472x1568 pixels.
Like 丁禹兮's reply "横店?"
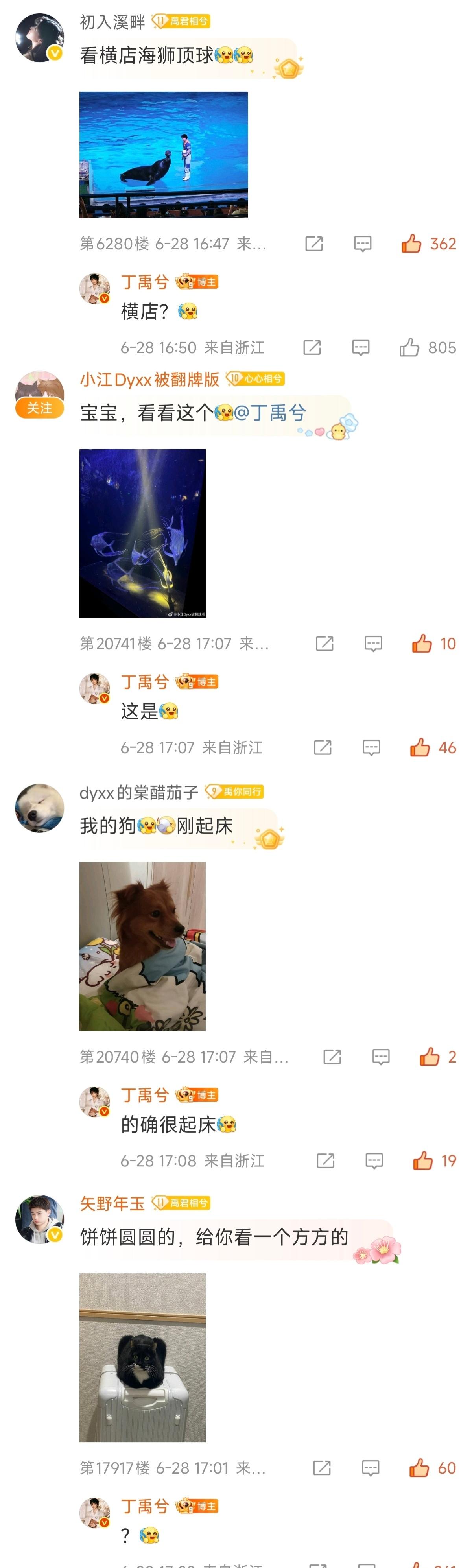(409, 348)
